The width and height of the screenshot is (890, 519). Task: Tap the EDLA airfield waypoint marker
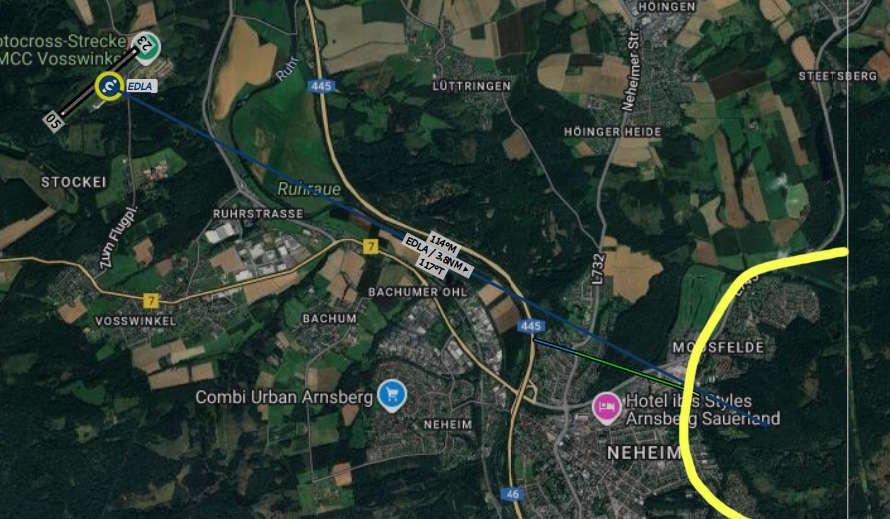click(107, 86)
